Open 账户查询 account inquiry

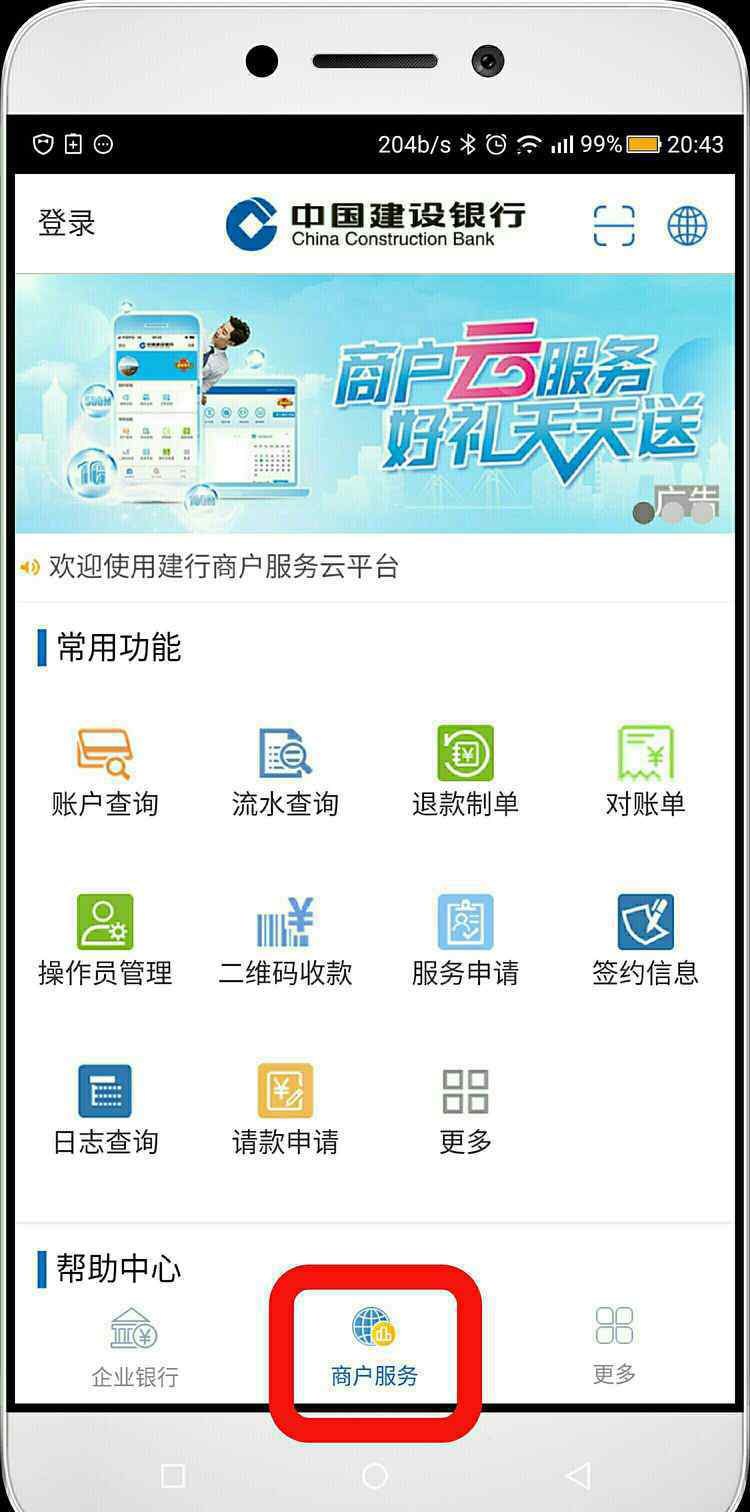pos(105,772)
